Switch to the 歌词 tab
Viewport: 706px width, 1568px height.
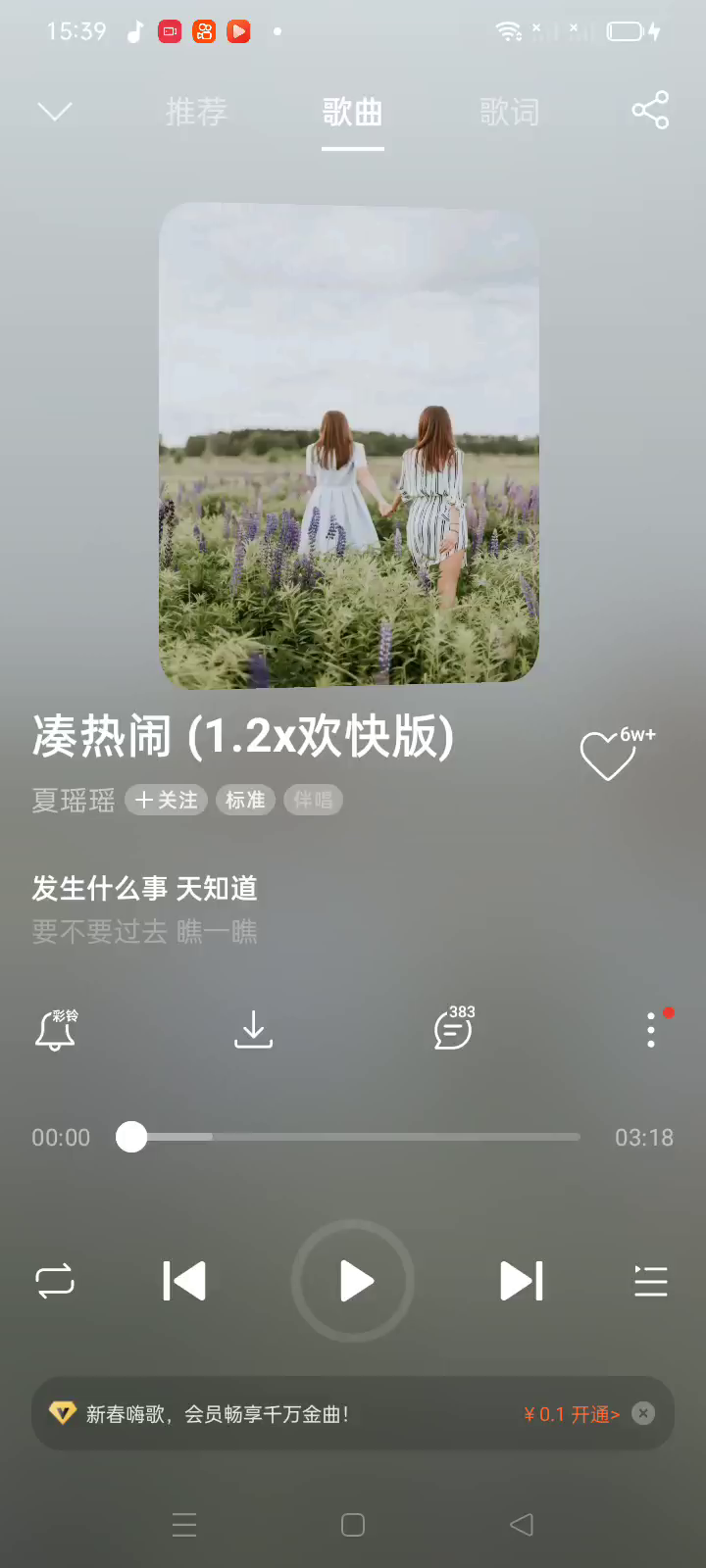point(509,112)
